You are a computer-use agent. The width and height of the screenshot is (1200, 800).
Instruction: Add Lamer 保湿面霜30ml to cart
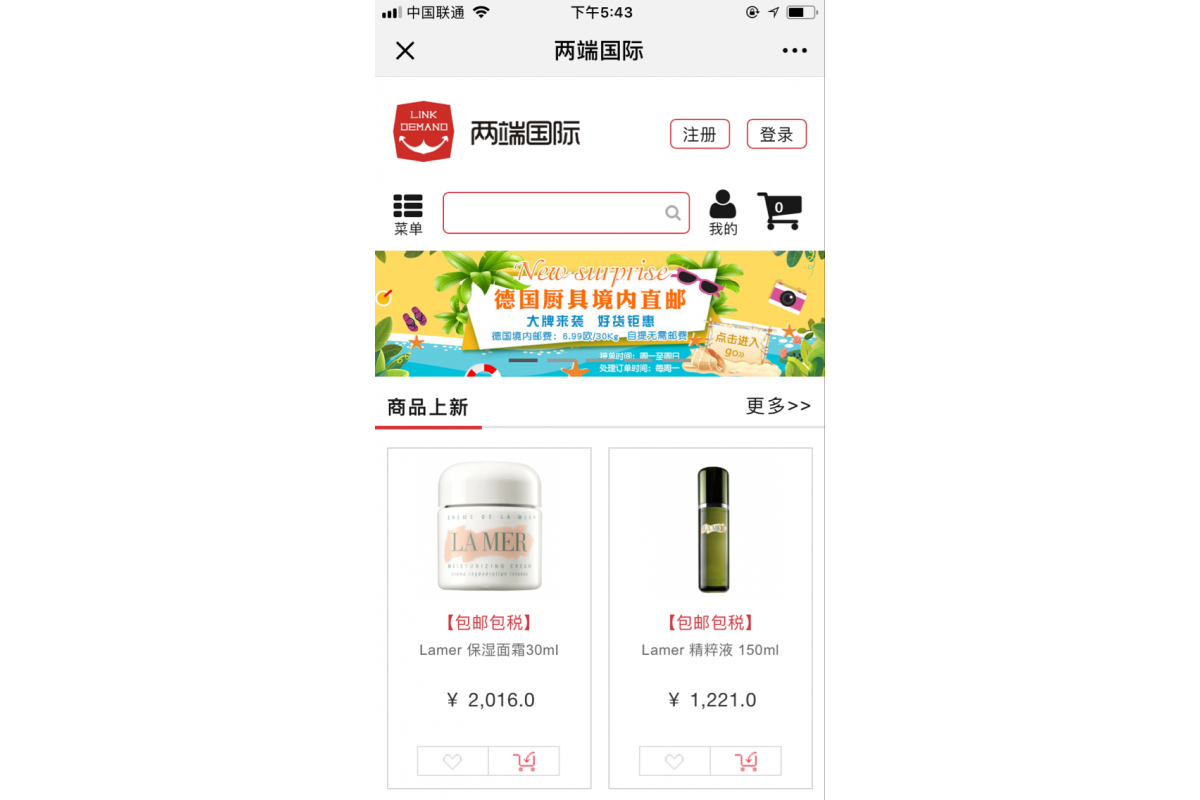click(524, 761)
